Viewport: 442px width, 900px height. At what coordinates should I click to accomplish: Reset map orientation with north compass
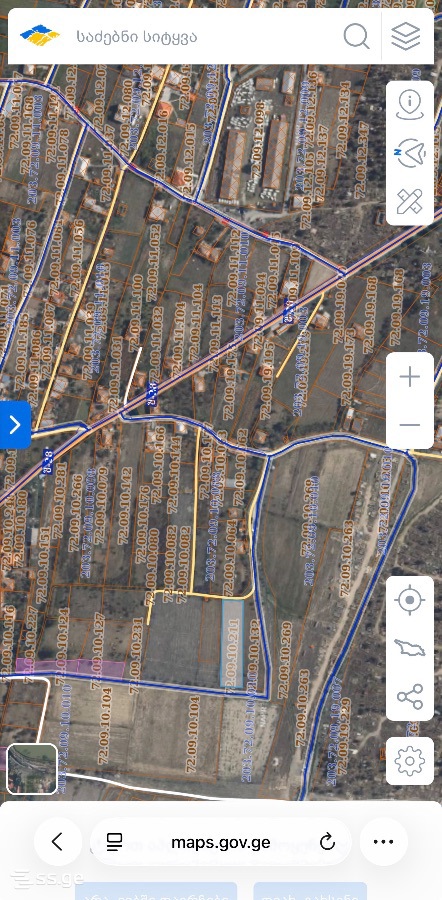(x=410, y=153)
